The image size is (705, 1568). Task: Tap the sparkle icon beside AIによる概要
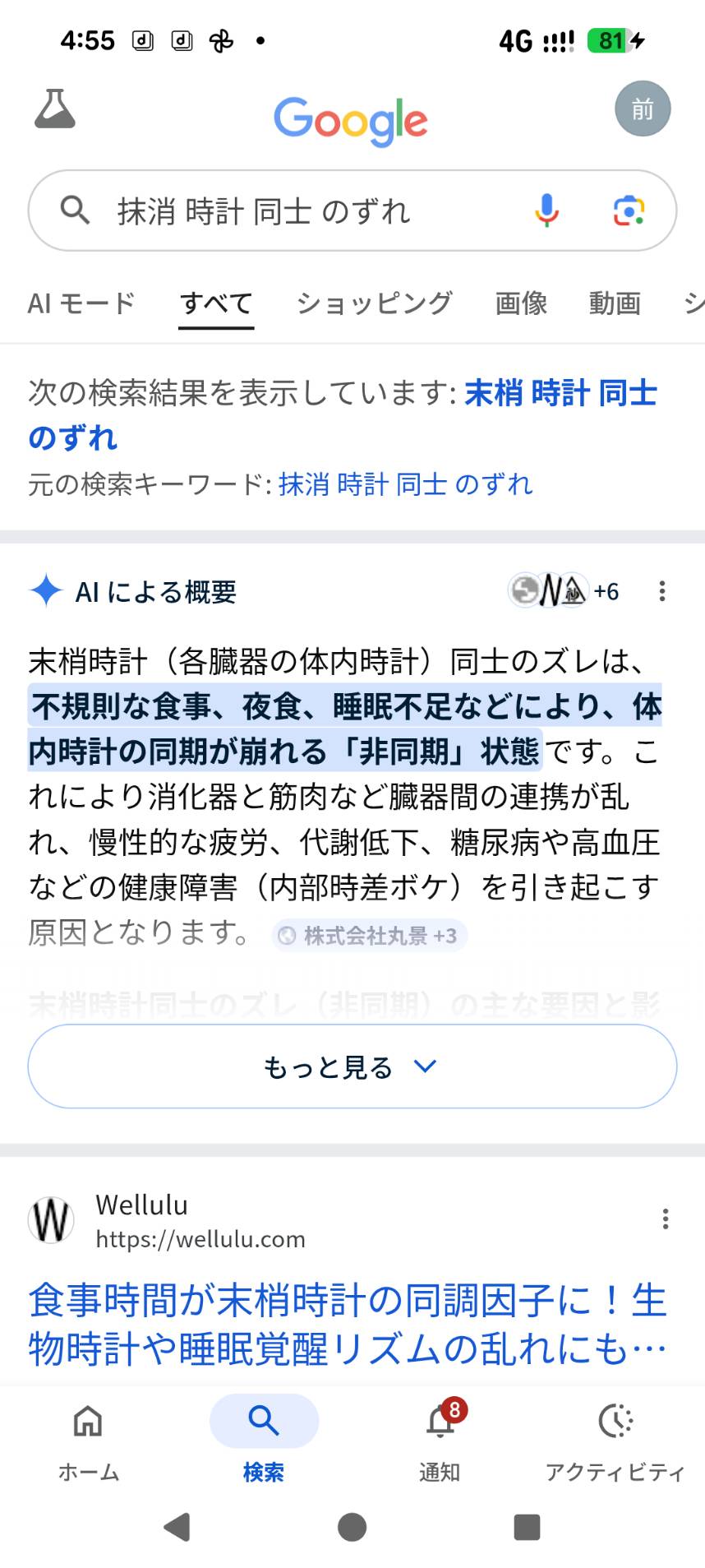(x=47, y=591)
